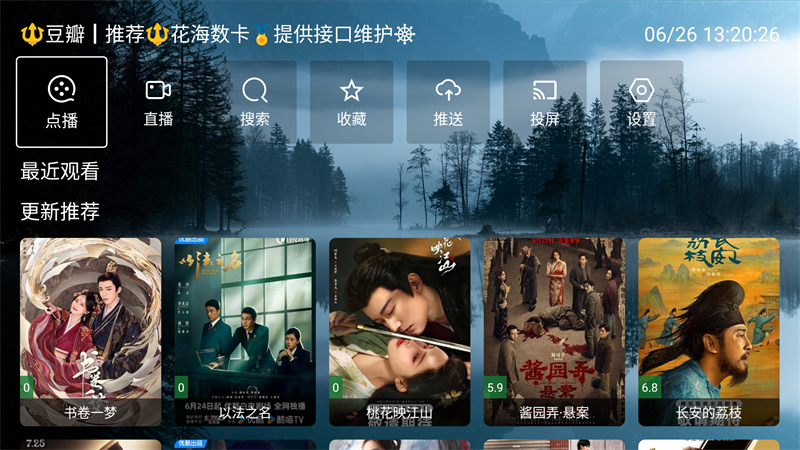This screenshot has height=450, width=800.
Task: Open the film 长安的荔枝
Action: (x=708, y=332)
